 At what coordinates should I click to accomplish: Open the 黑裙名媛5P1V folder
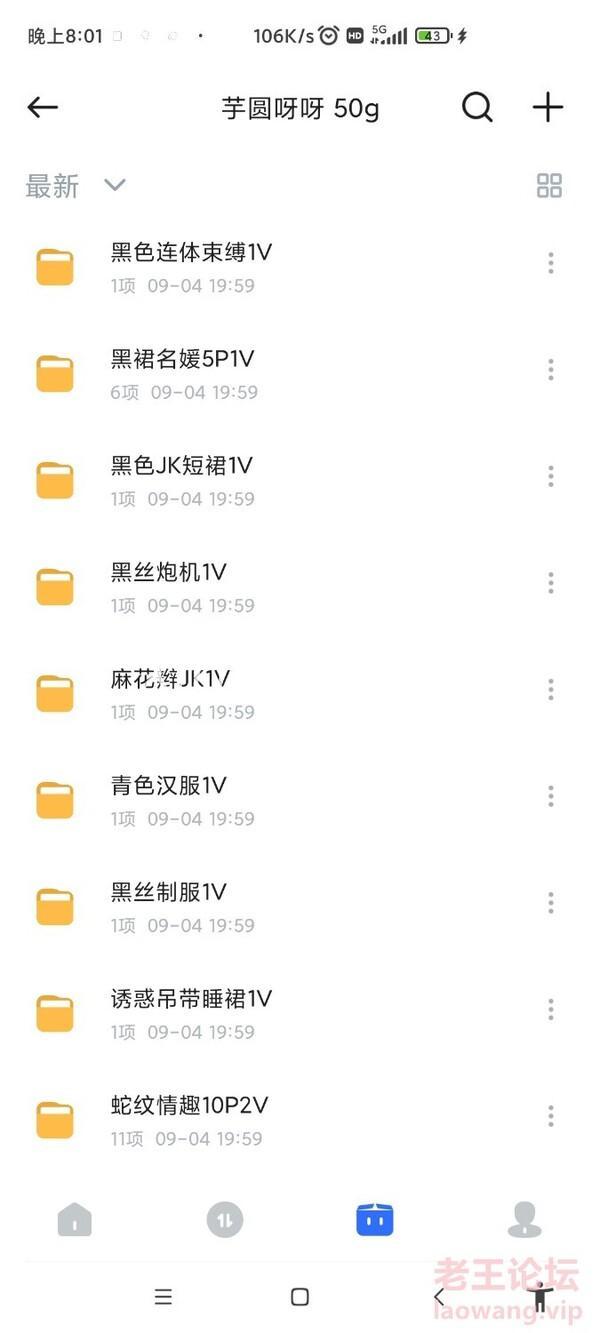[300, 372]
